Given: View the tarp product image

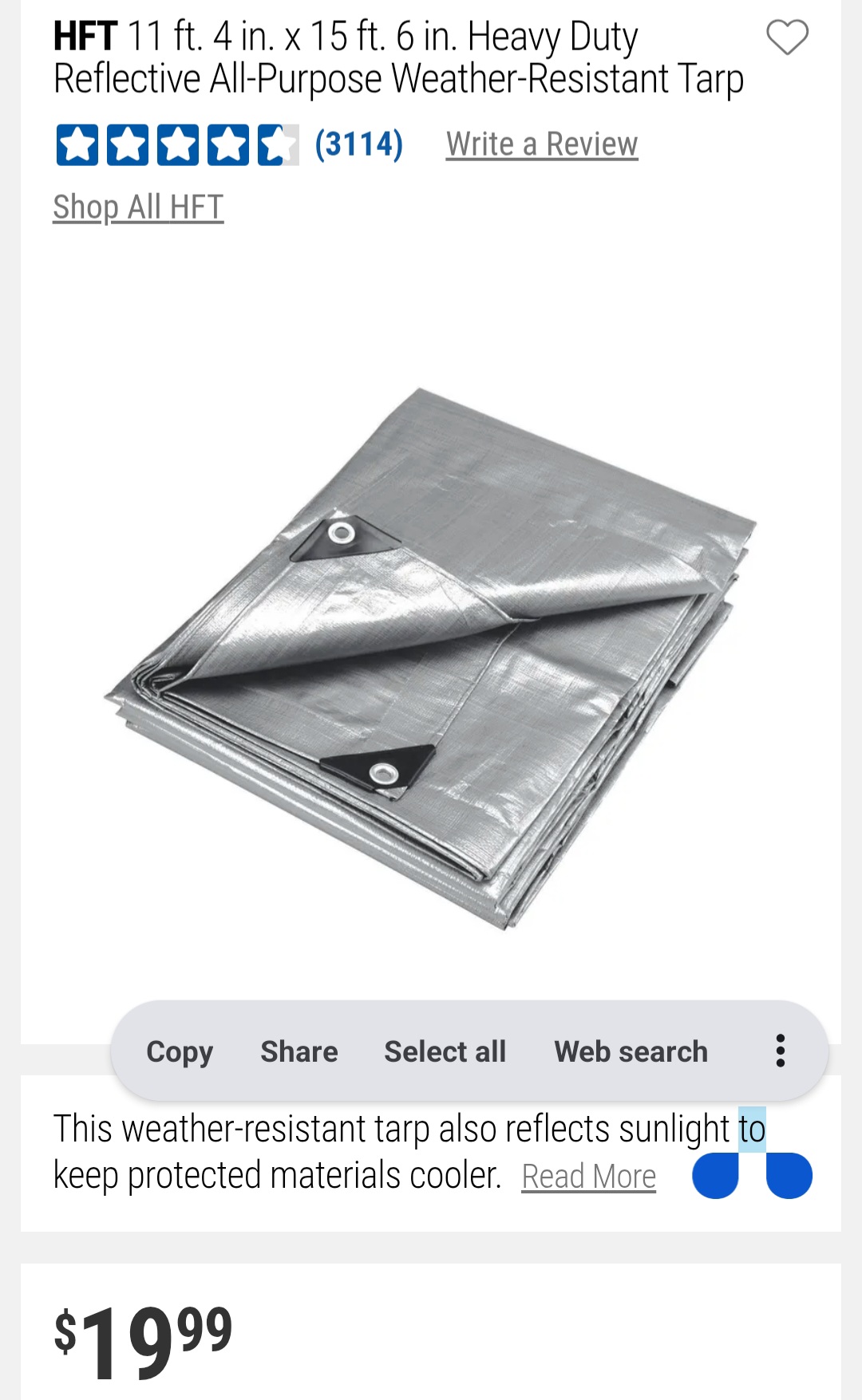Looking at the screenshot, I should click(x=431, y=658).
